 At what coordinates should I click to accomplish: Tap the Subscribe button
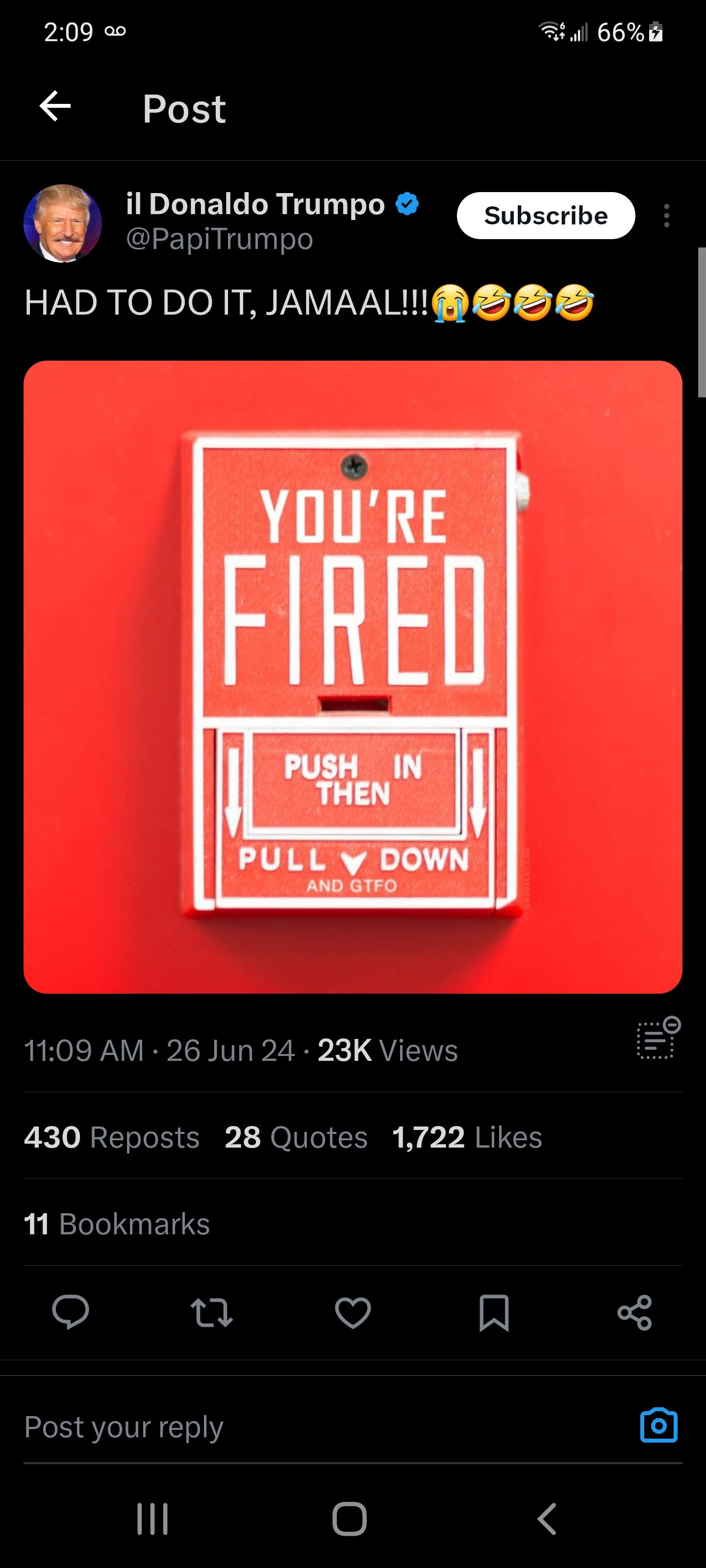[x=545, y=216]
